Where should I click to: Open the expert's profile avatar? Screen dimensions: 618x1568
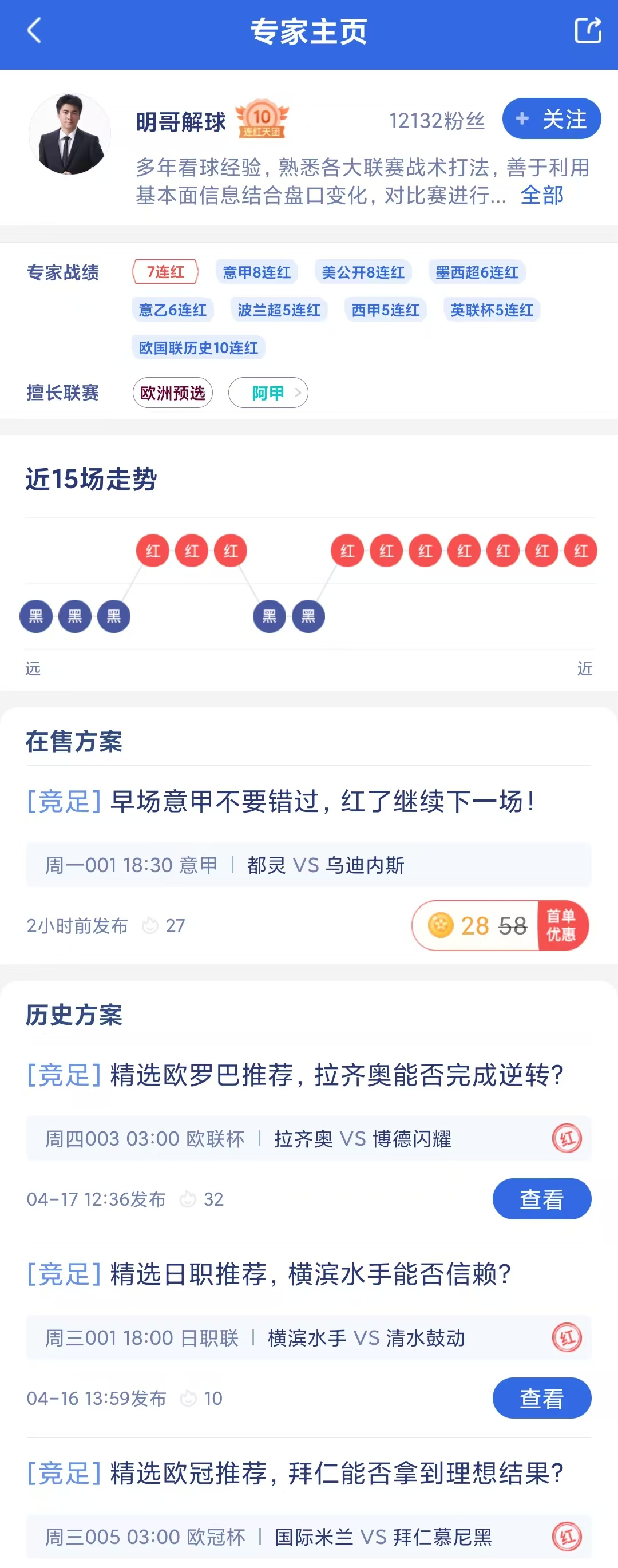click(69, 134)
